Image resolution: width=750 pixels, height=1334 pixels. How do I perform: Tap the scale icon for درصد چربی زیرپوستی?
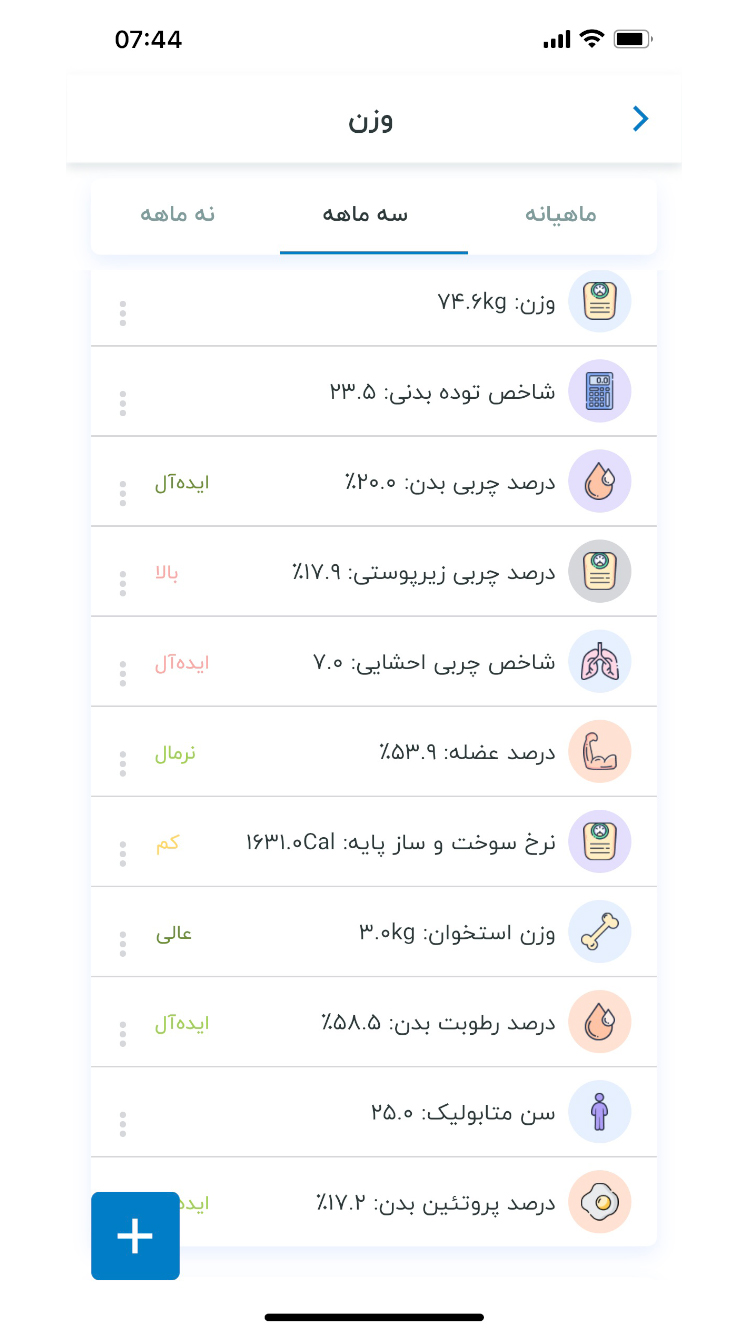point(599,571)
